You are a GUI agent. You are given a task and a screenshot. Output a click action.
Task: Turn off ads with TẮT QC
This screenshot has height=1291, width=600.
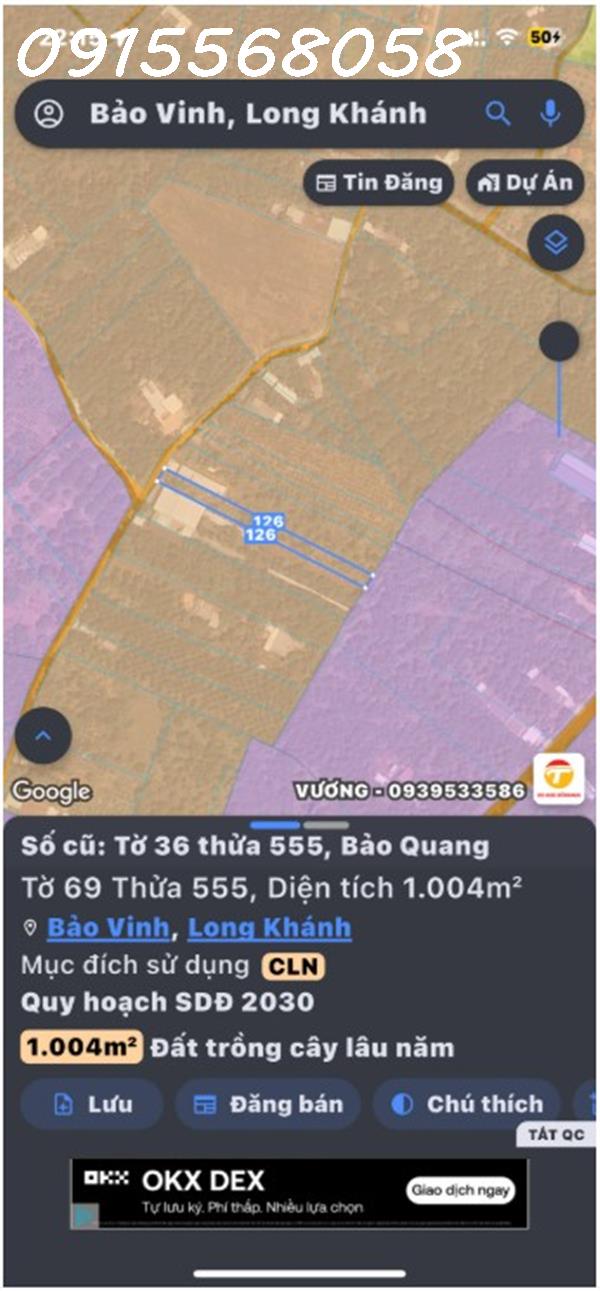pos(556,1135)
